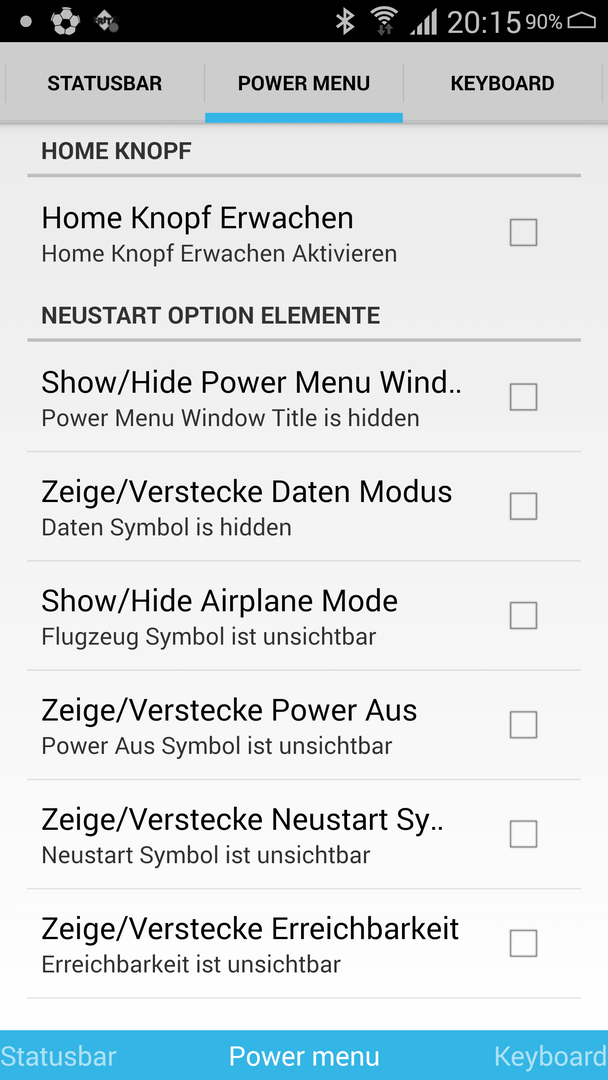Viewport: 608px width, 1080px height.
Task: Select the POWER MENU top tab
Action: pyautogui.click(x=304, y=83)
